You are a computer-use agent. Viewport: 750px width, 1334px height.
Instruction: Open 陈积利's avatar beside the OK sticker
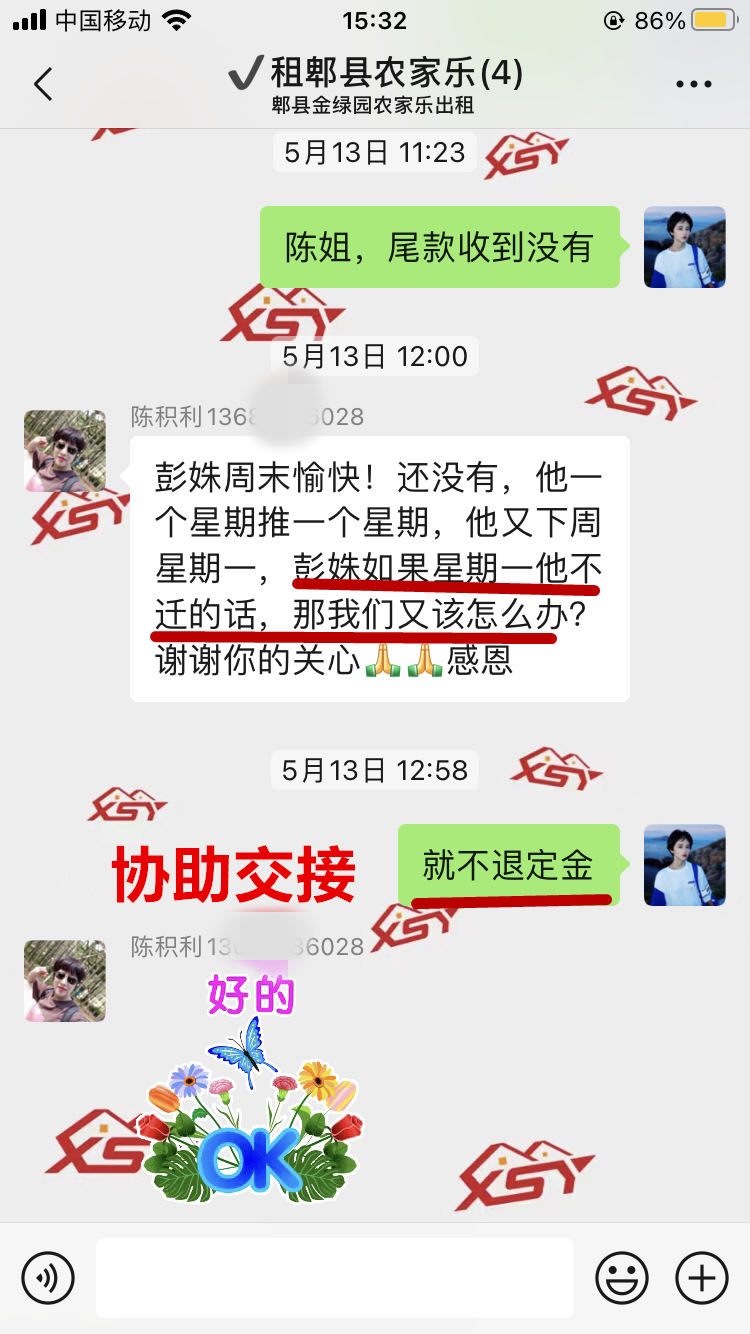(x=65, y=980)
